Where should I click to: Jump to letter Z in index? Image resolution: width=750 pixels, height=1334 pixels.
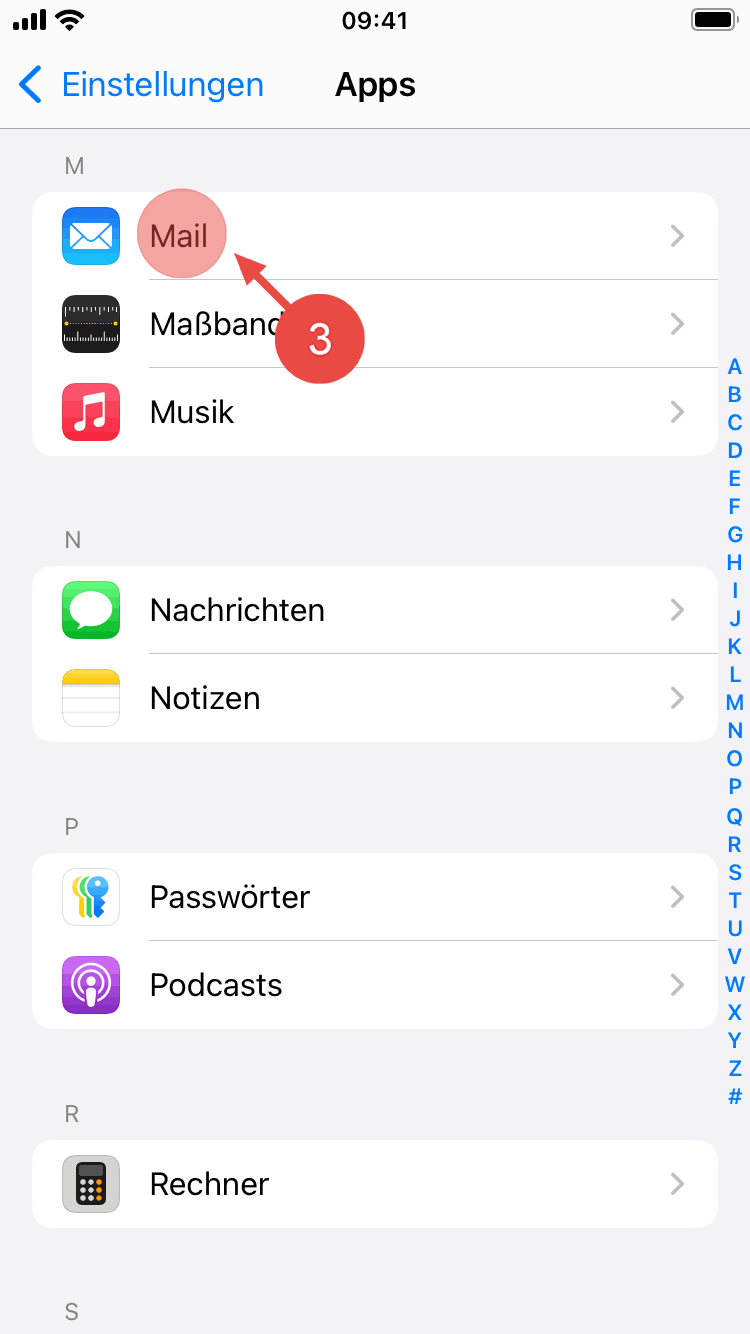click(735, 1068)
